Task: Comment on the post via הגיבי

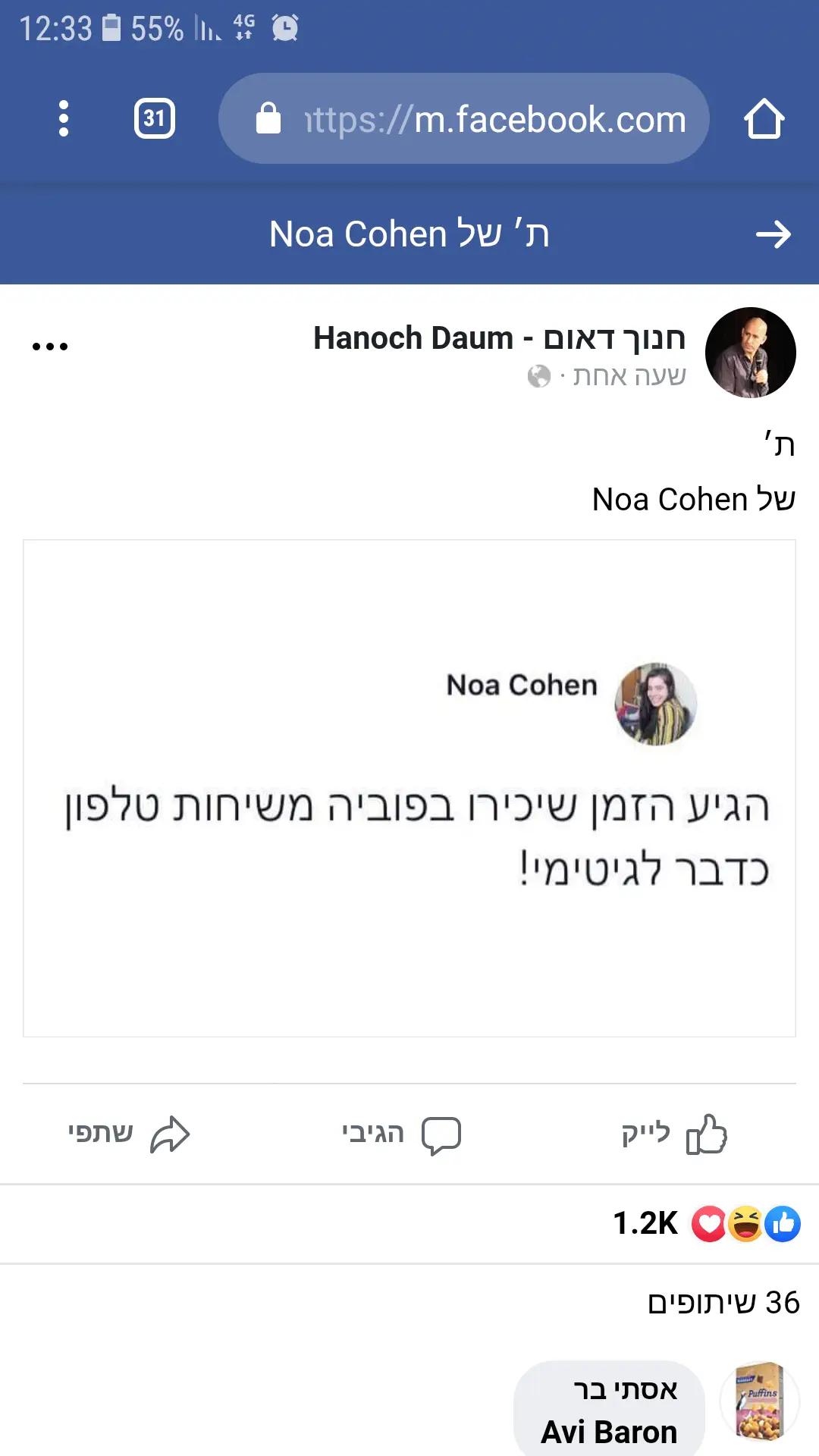Action: [402, 1134]
